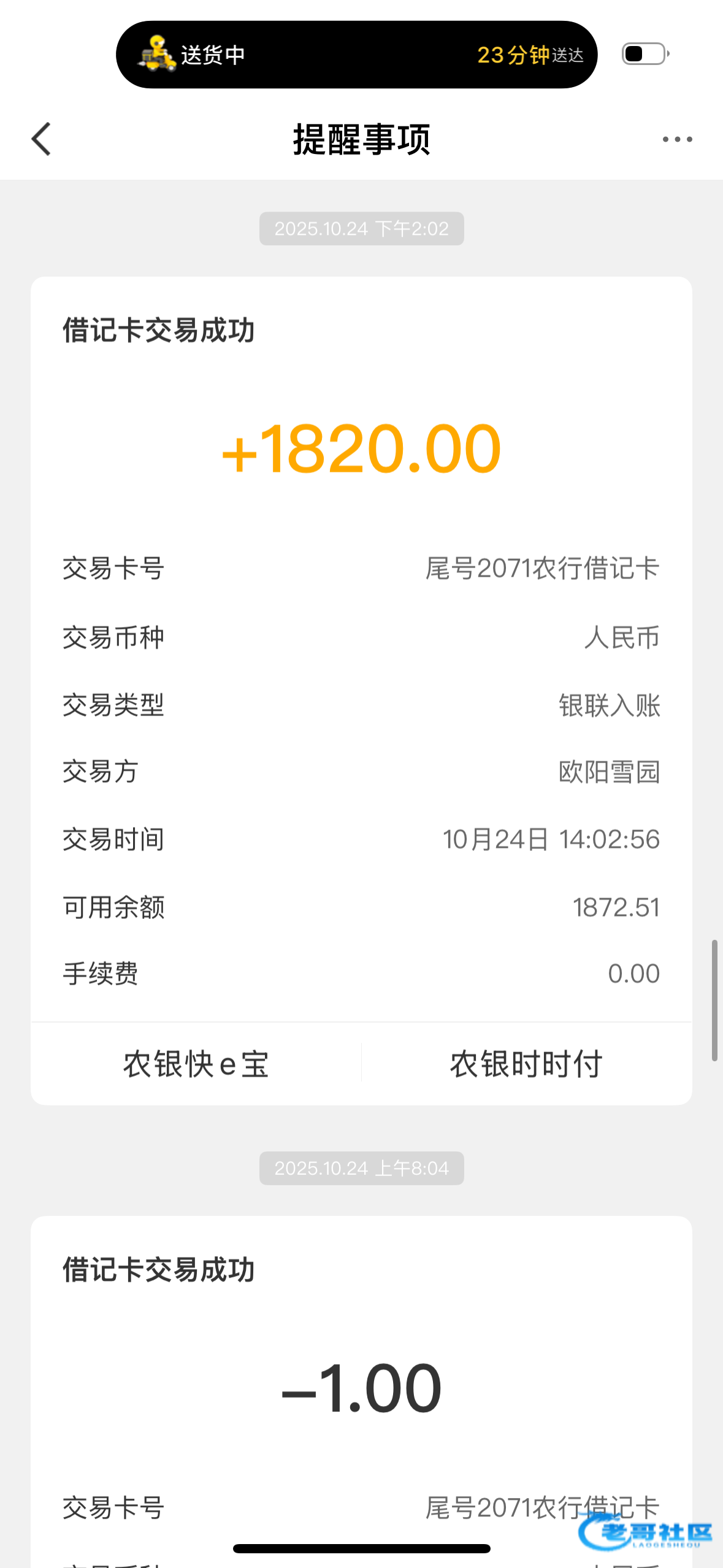The image size is (723, 1568).
Task: Tap the 农银时时付 button
Action: [526, 1064]
